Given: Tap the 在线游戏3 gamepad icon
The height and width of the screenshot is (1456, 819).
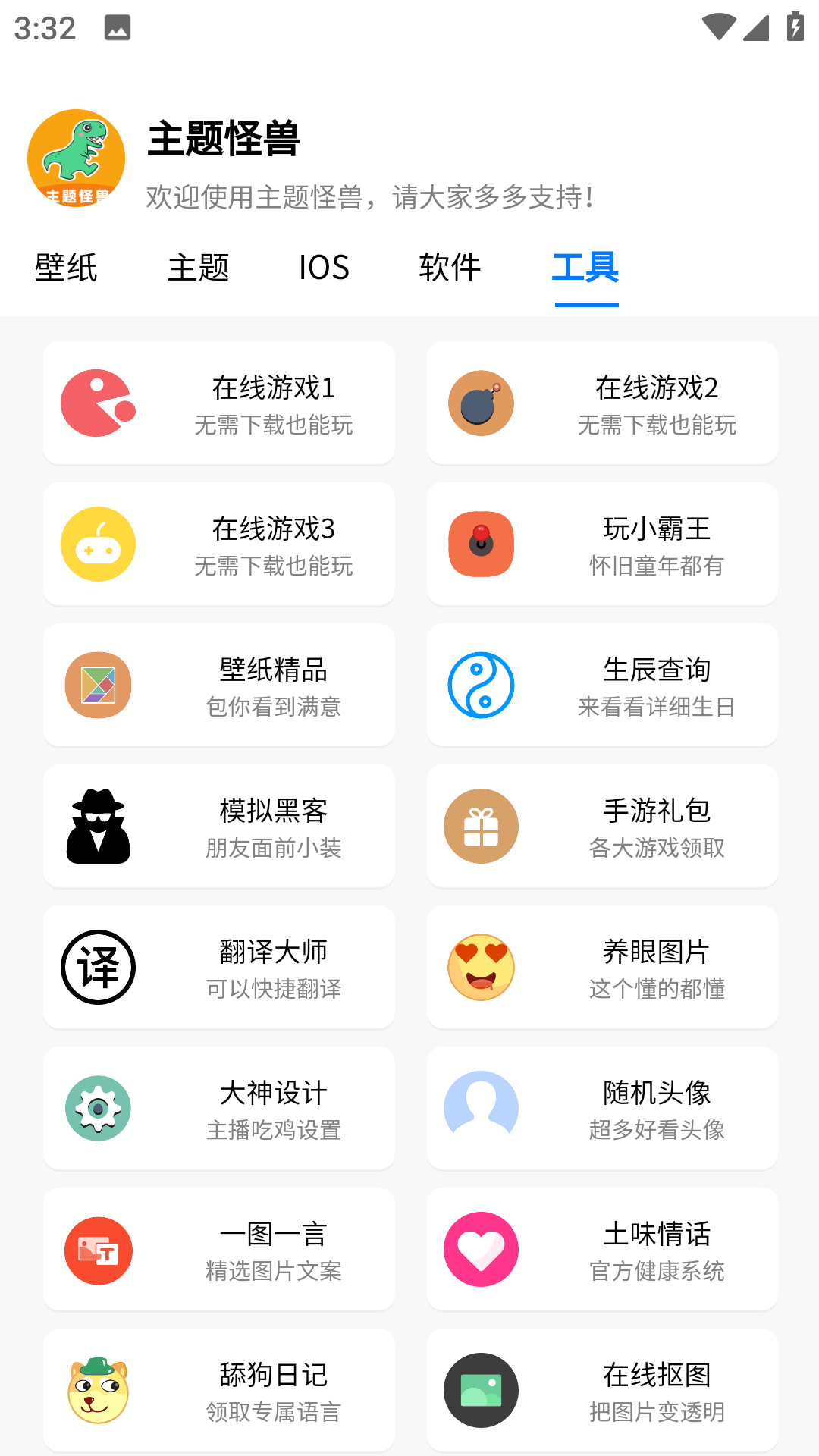Looking at the screenshot, I should click(98, 544).
